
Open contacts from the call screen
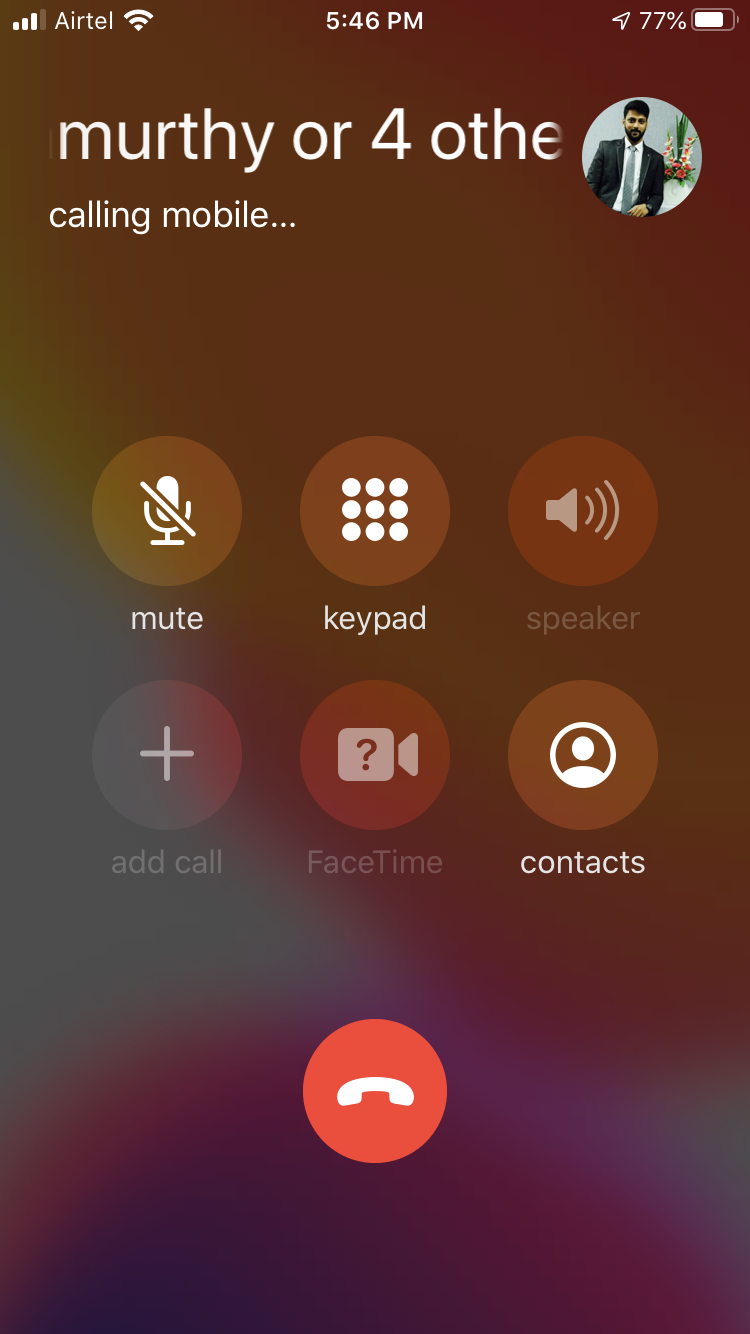point(583,755)
